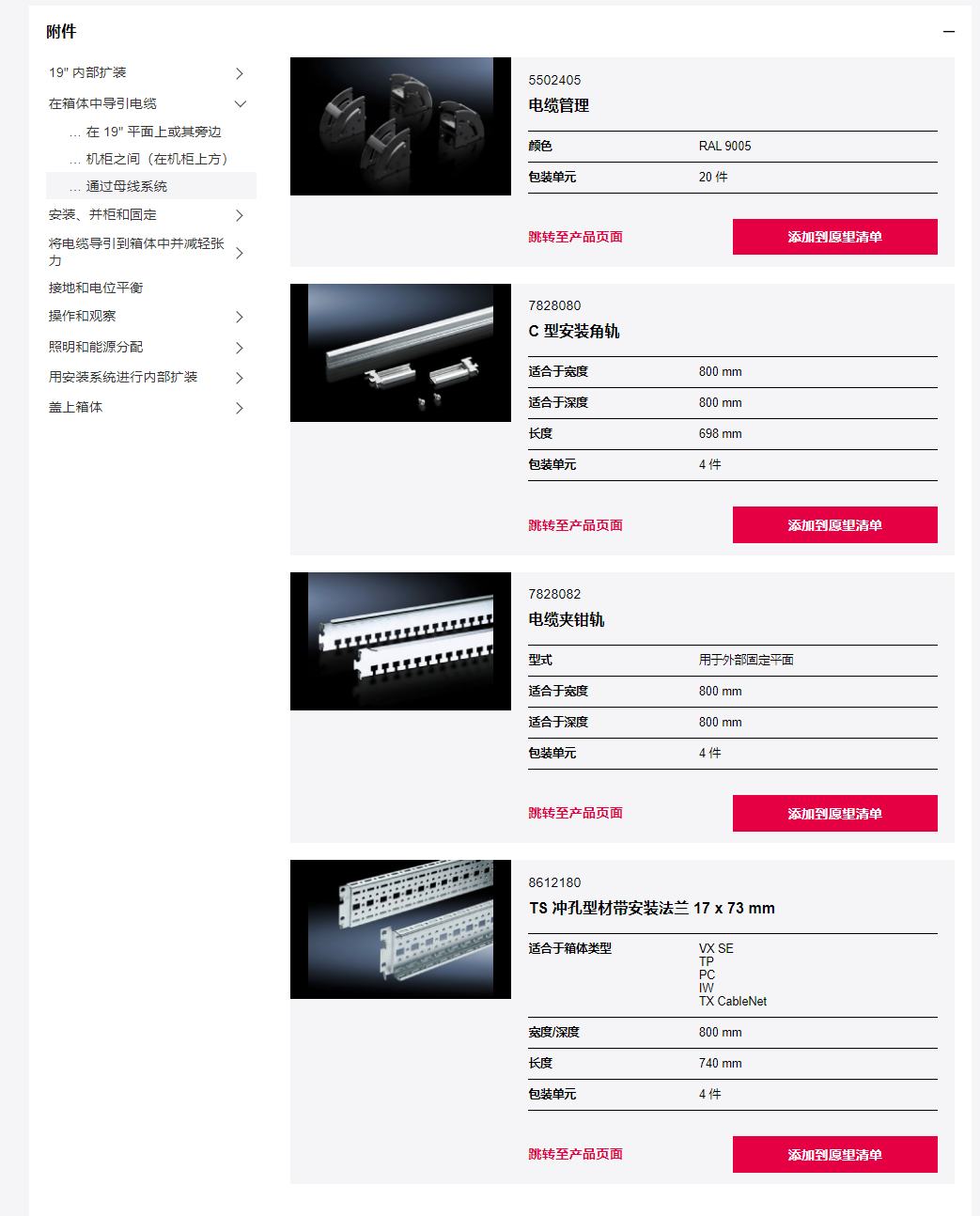This screenshot has width=980, height=1216.
Task: Jump to product page of 电缆夹钳轨
Action: [575, 813]
